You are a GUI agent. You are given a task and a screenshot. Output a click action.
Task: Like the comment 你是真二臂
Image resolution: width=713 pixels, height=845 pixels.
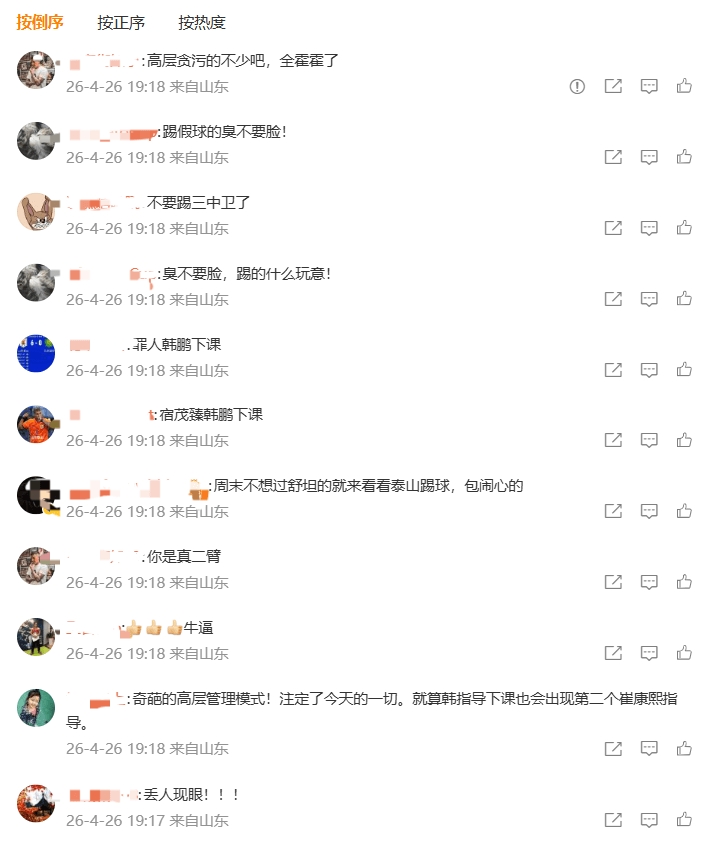click(x=684, y=582)
